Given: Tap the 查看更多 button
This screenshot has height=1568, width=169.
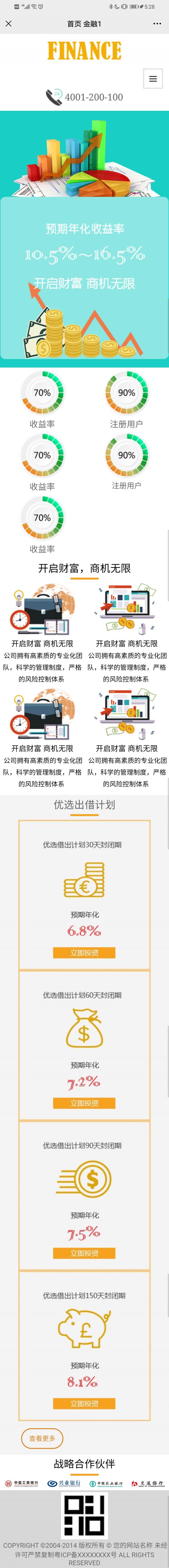Looking at the screenshot, I should point(42,1438).
